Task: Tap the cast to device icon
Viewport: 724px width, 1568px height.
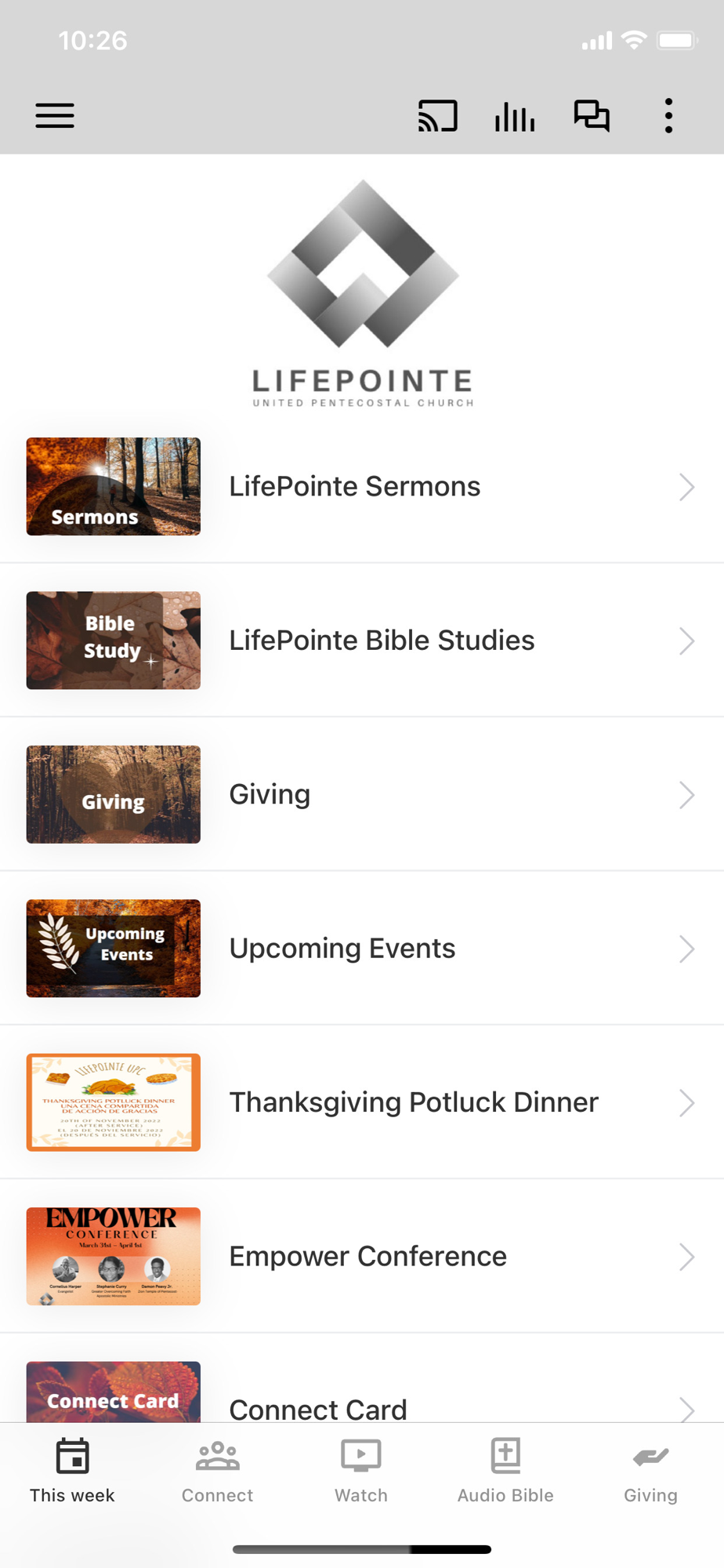Action: click(437, 116)
